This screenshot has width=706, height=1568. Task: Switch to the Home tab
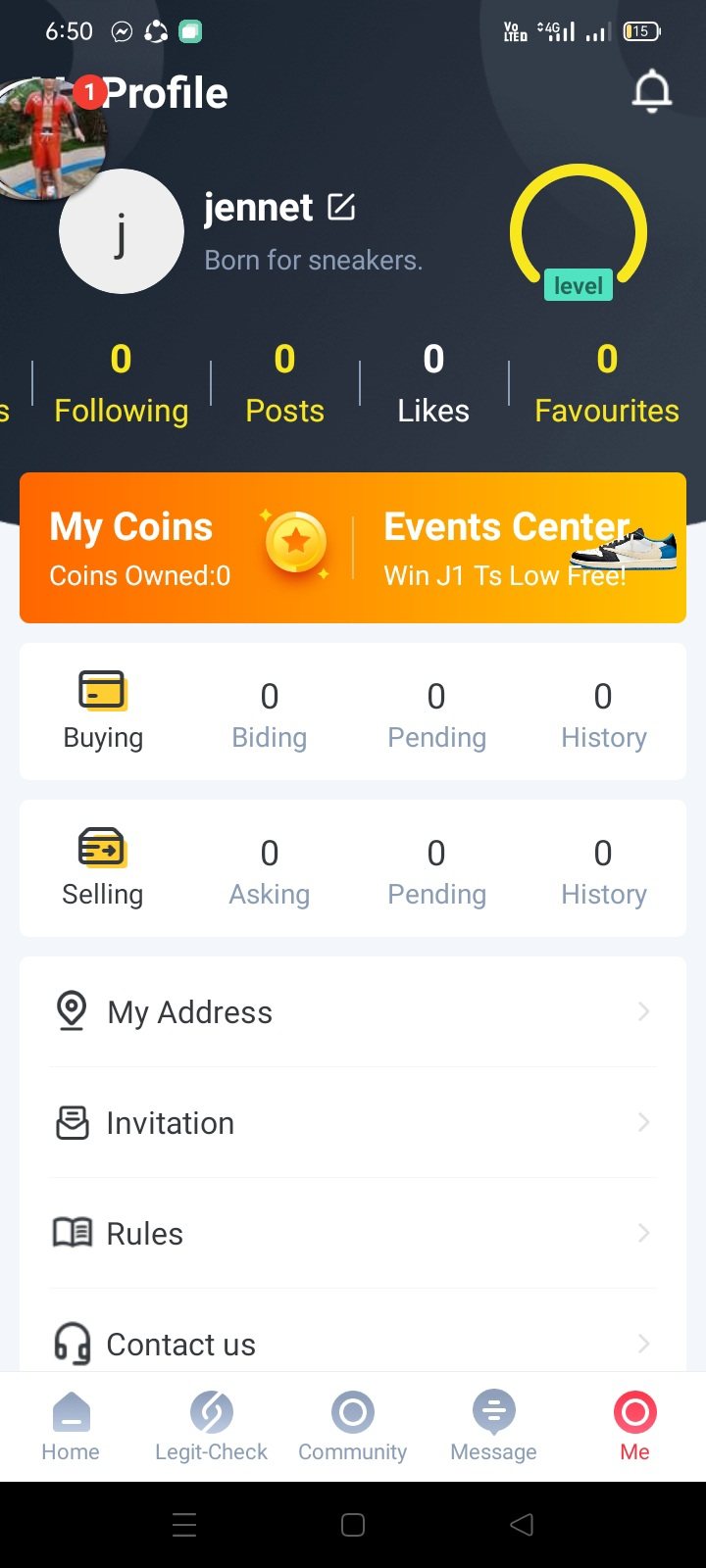pyautogui.click(x=71, y=1426)
